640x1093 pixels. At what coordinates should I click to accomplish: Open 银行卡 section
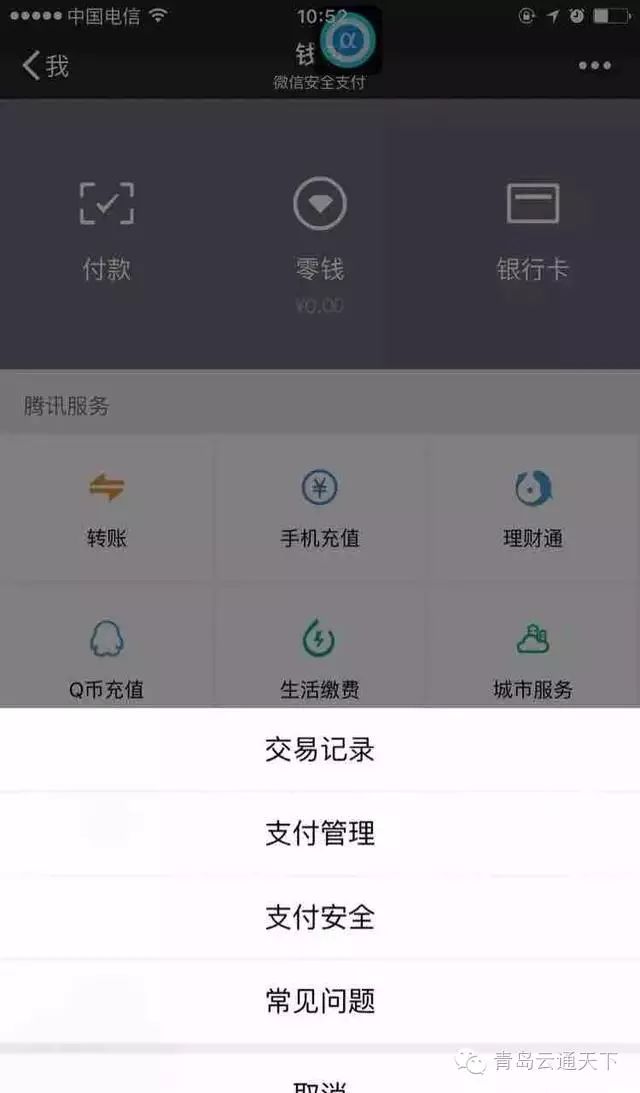coord(533,231)
